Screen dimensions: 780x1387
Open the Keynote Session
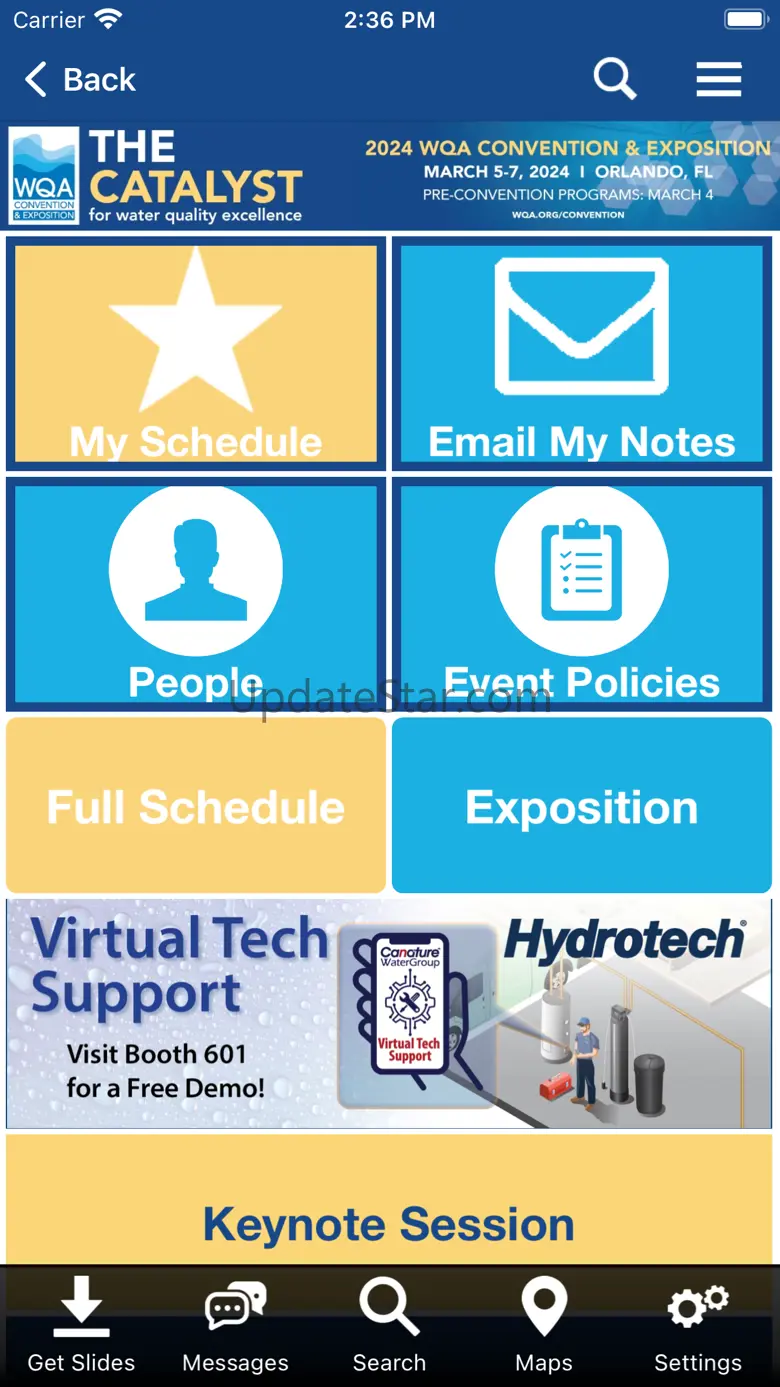pos(389,1200)
